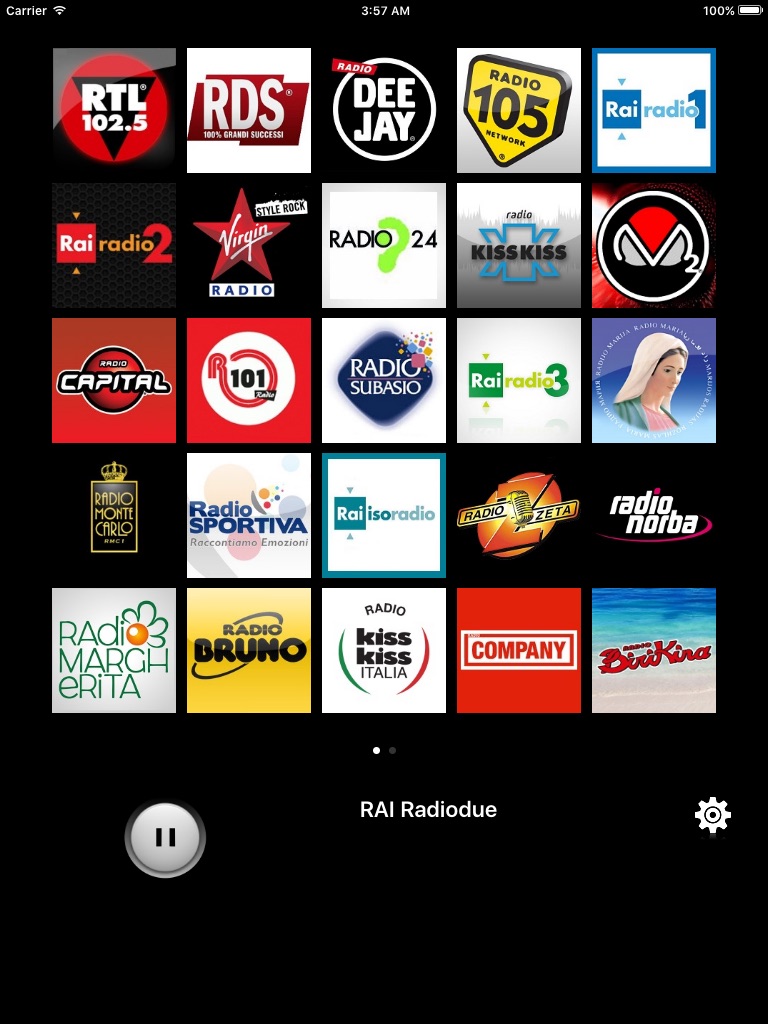
Task: Select the Radio Deejay tile
Action: click(x=384, y=110)
